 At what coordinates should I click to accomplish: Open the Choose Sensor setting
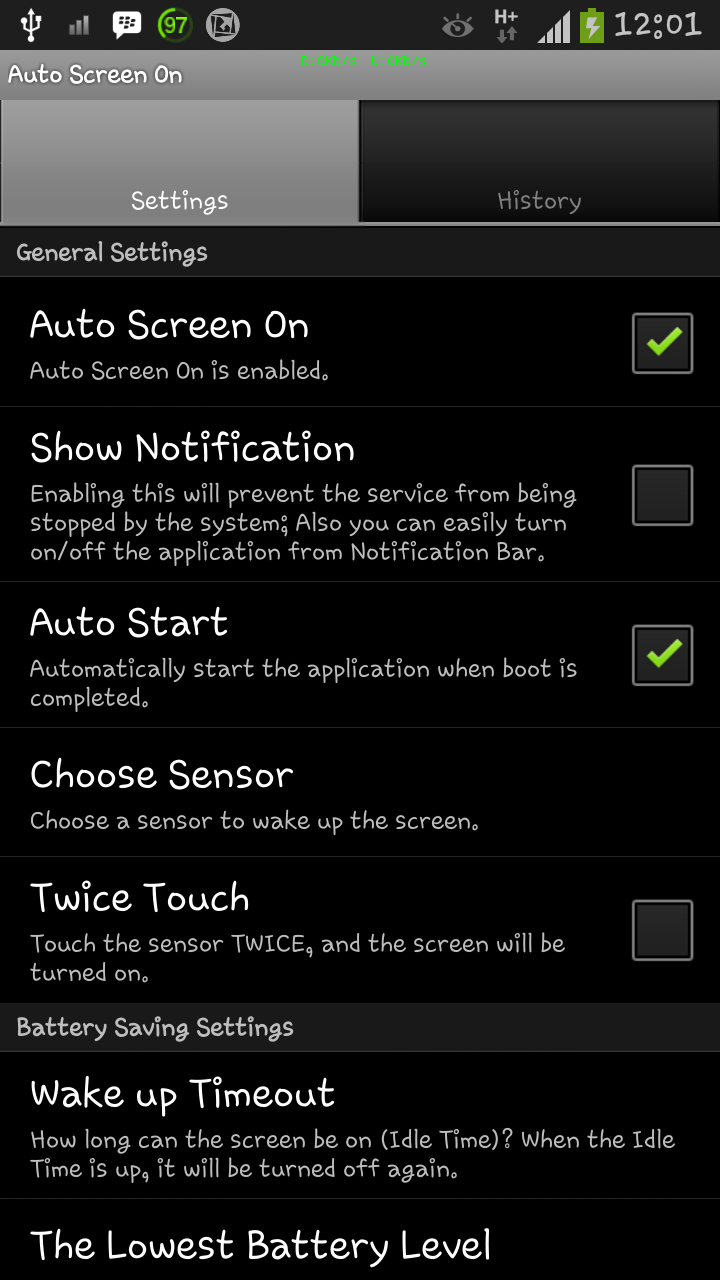pyautogui.click(x=300, y=793)
